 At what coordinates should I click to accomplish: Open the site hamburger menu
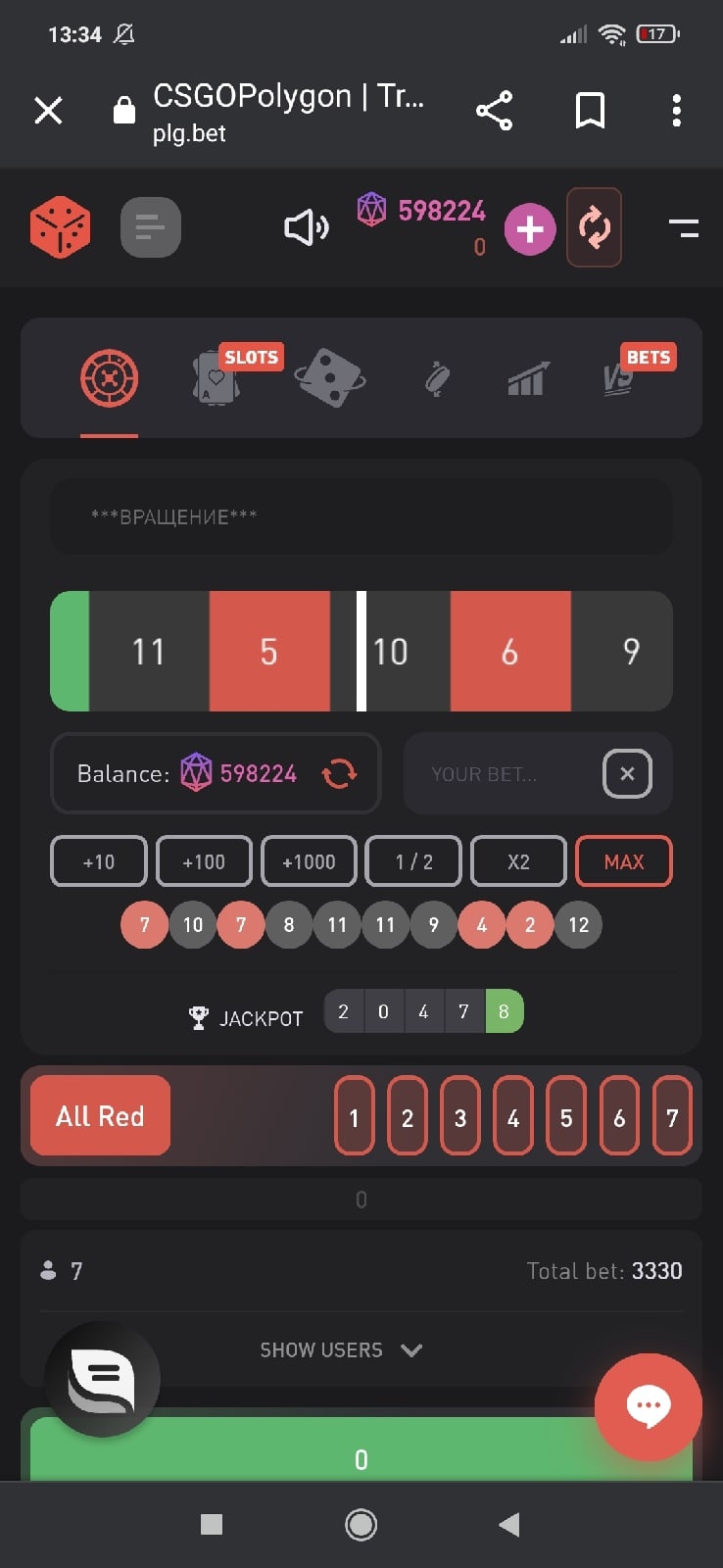coord(684,229)
